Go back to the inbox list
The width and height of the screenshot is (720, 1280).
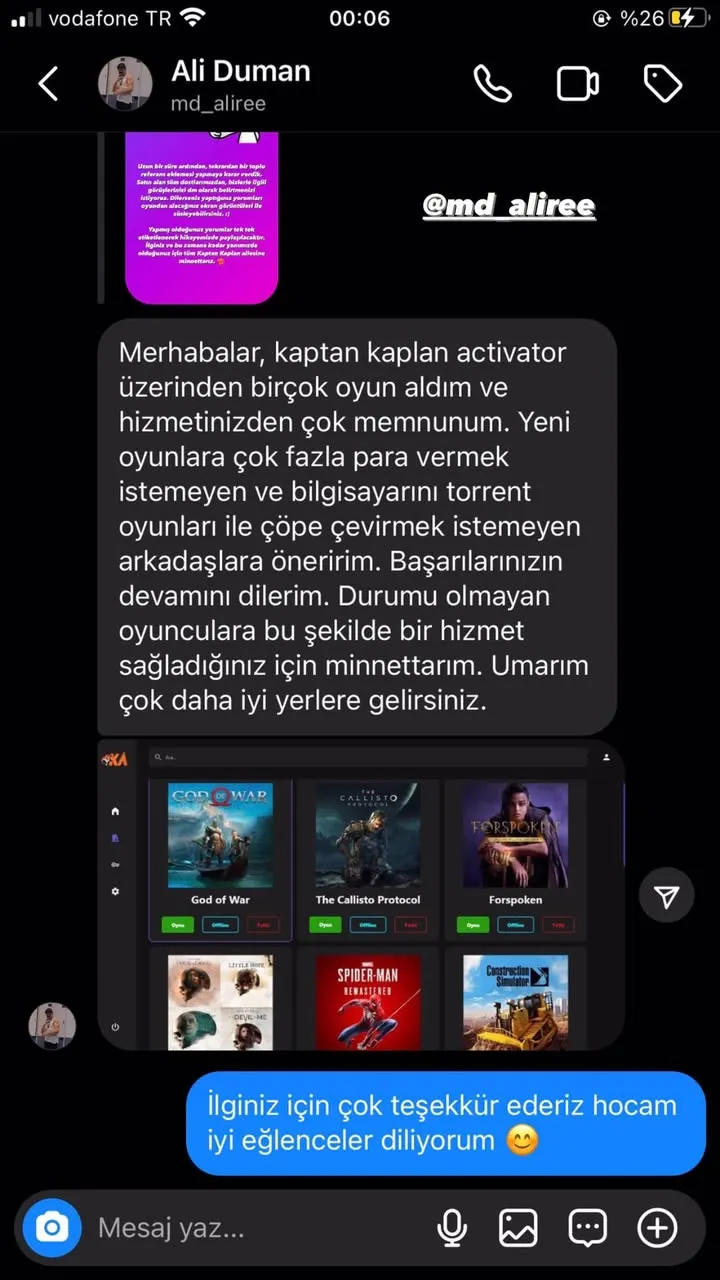48,84
